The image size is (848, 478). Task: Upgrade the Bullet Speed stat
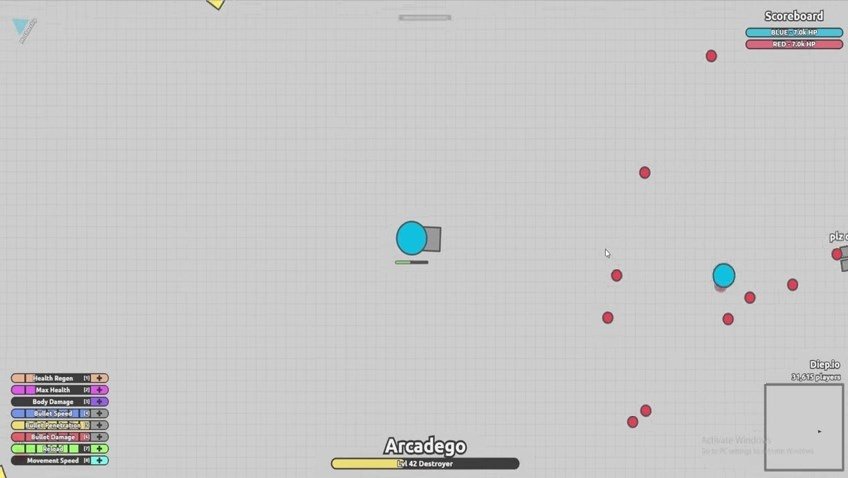point(101,413)
